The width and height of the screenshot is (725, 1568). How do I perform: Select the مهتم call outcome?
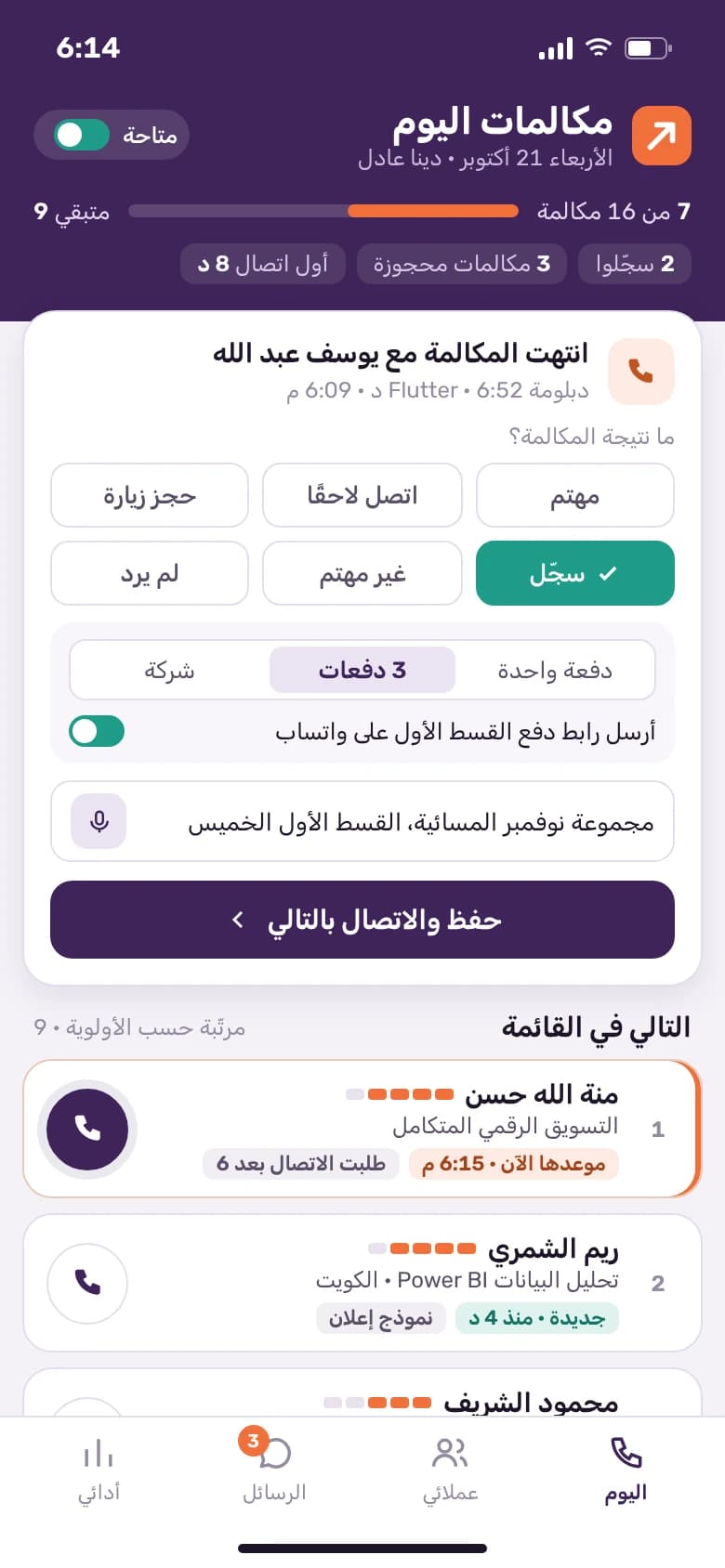tap(574, 495)
